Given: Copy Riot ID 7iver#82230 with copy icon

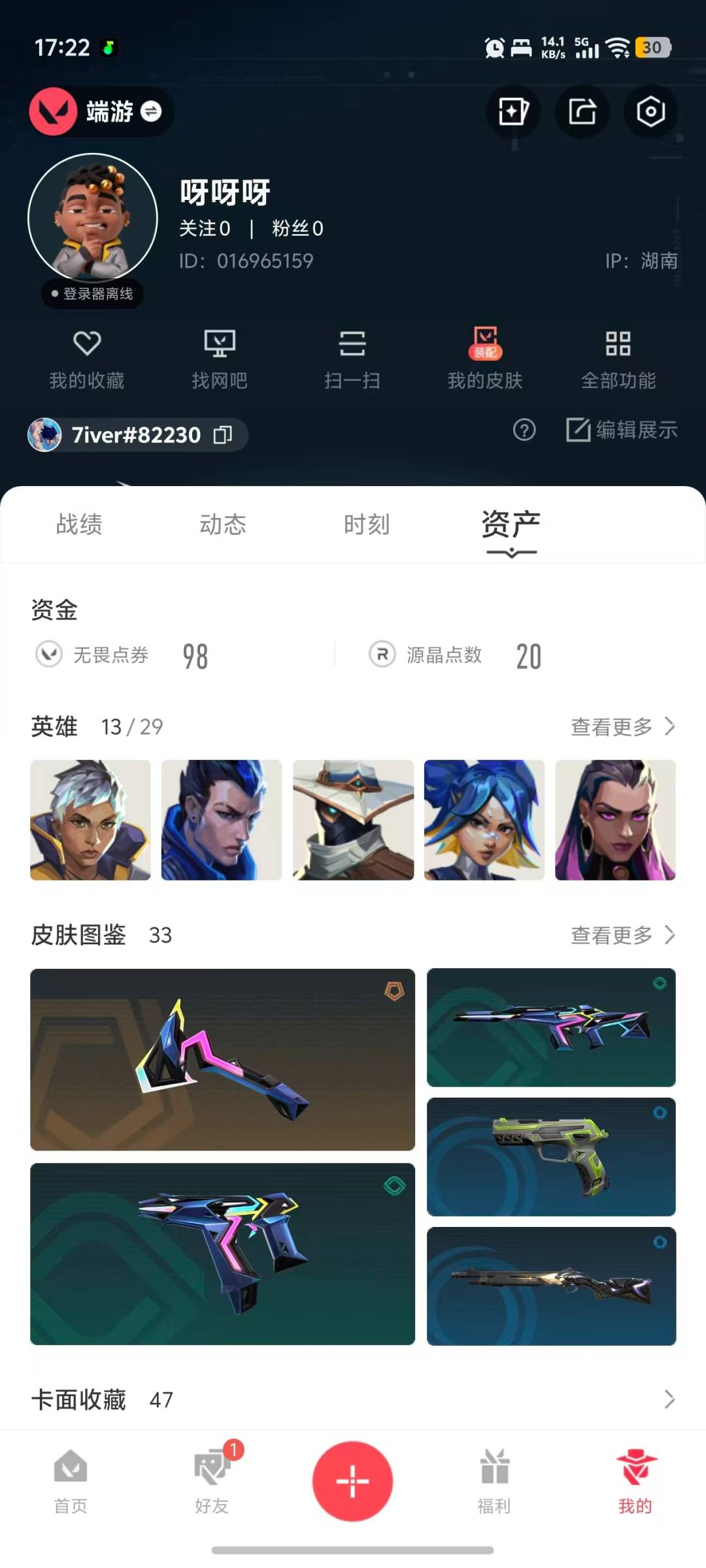Looking at the screenshot, I should tap(222, 434).
